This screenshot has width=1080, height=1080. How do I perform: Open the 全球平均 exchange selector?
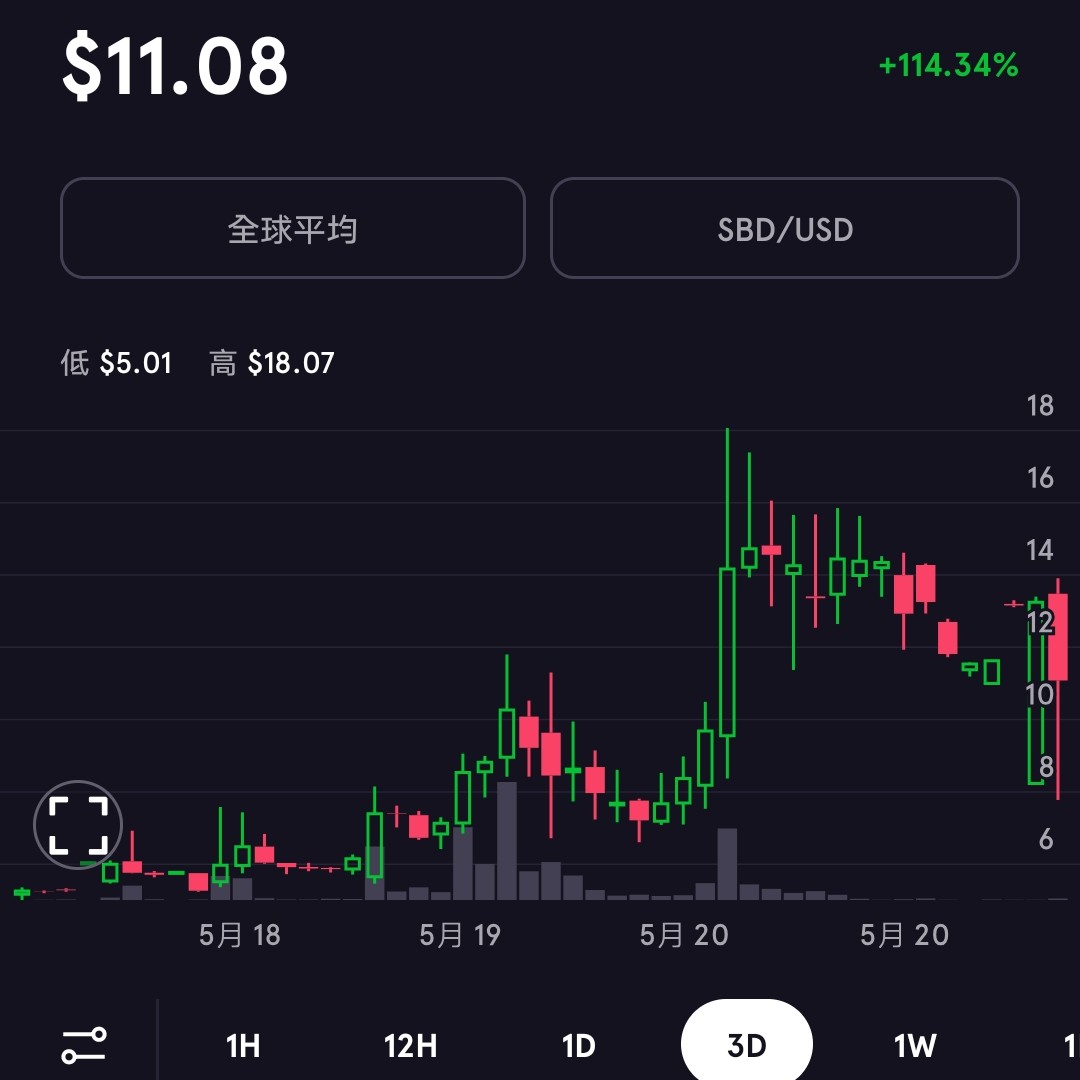[x=292, y=228]
